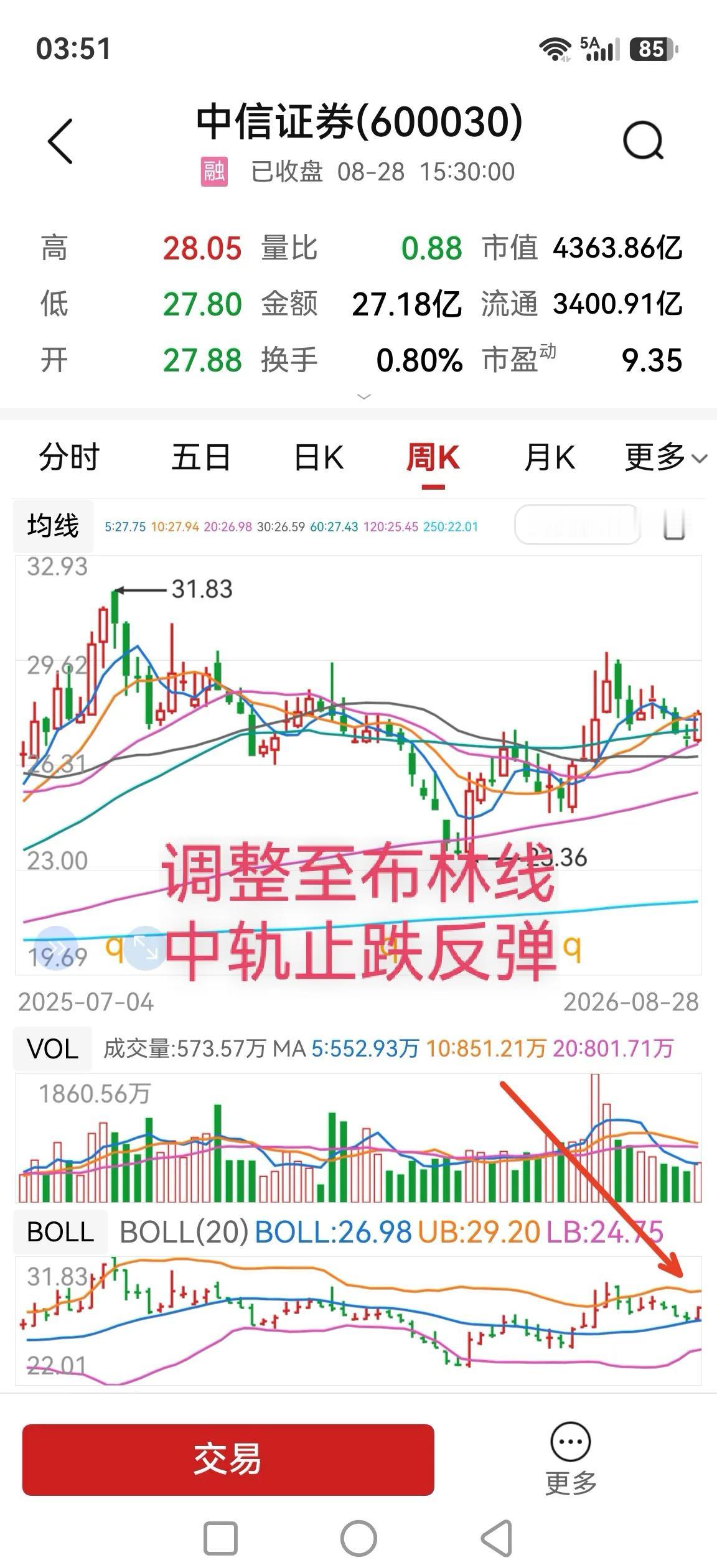The image size is (717, 1568).
Task: Tap the 均线 indicator label
Action: [x=54, y=526]
